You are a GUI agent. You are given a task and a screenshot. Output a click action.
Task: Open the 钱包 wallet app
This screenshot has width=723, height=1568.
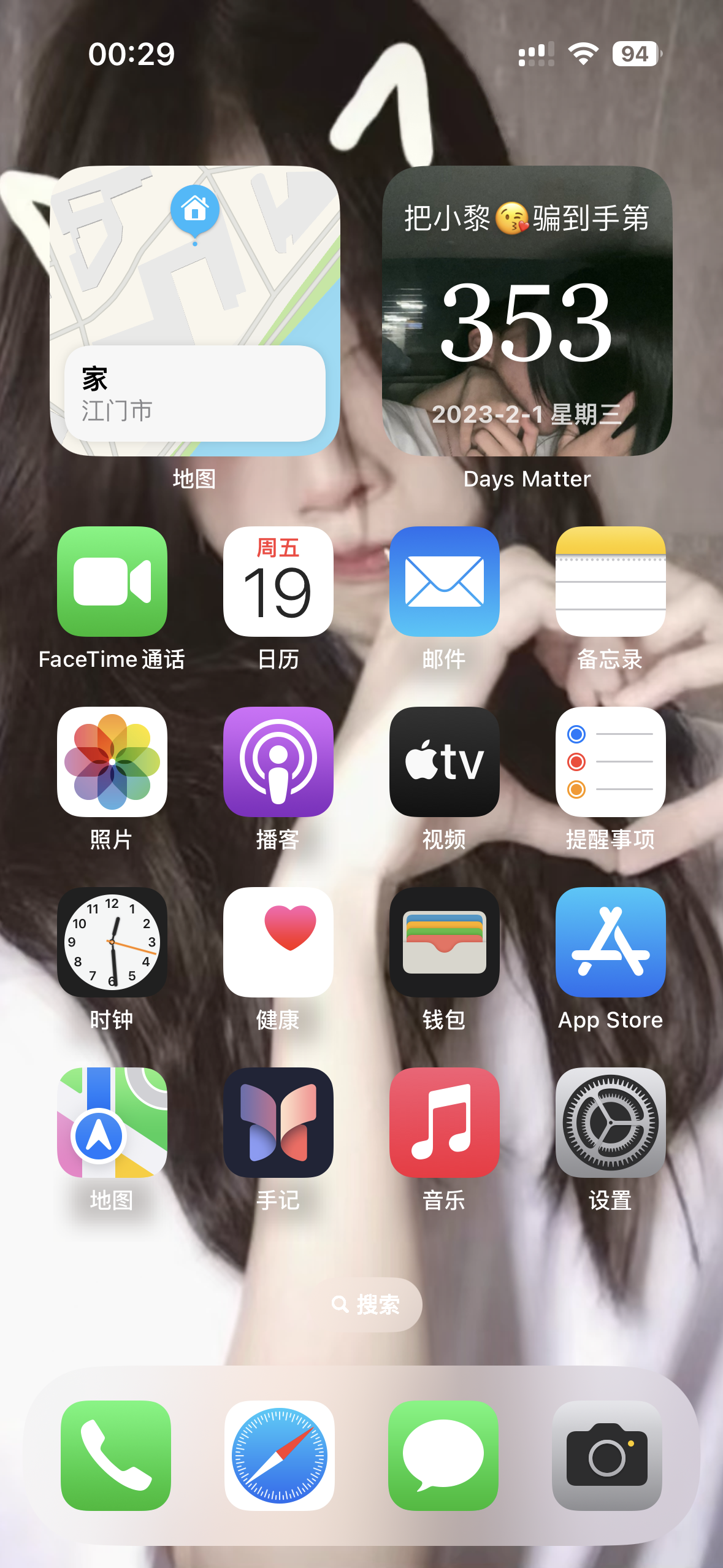tap(444, 942)
